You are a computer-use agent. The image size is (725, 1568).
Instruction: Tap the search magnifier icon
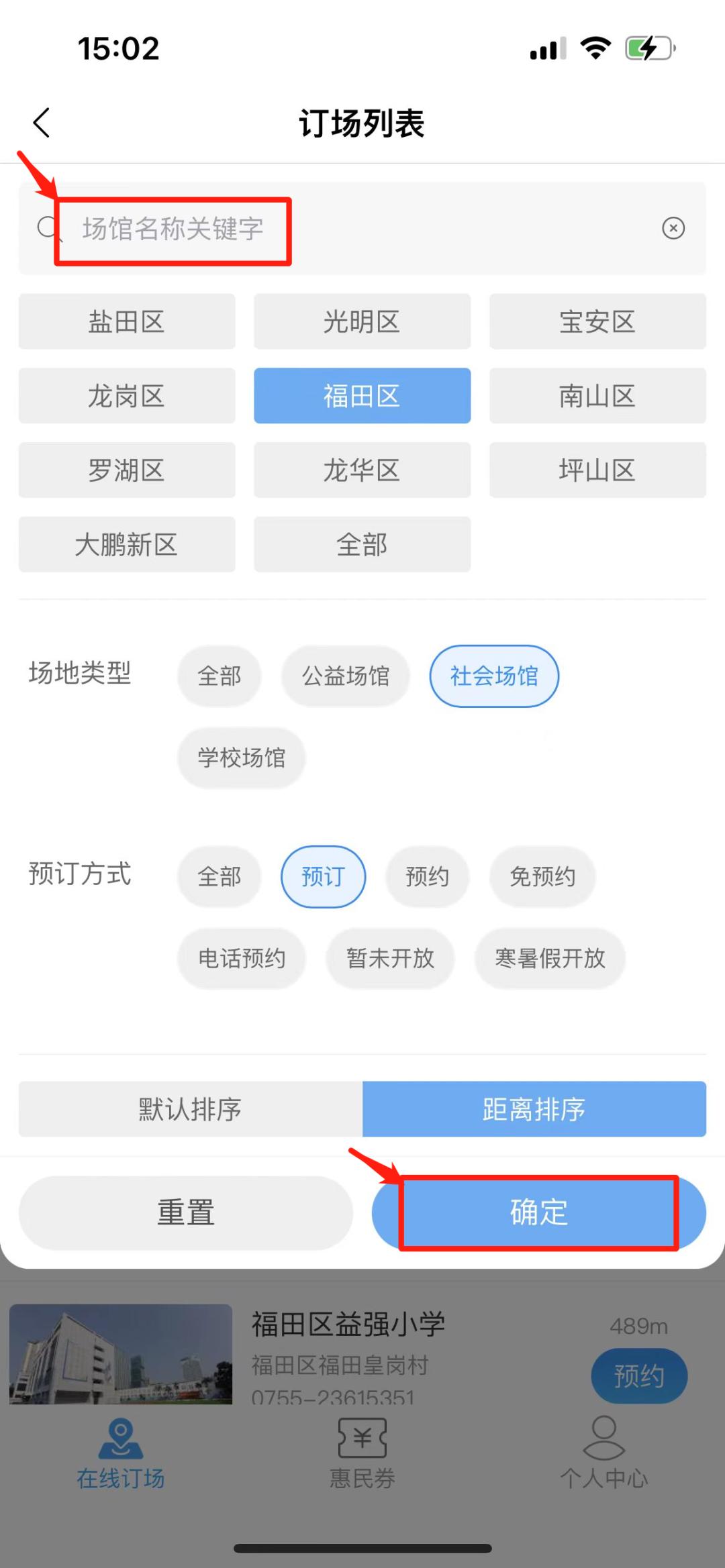click(44, 229)
